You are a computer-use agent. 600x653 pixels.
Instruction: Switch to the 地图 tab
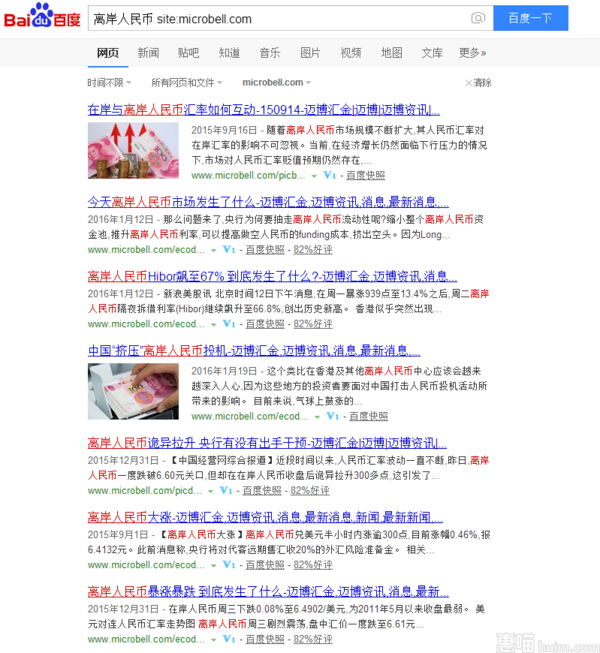pos(391,53)
